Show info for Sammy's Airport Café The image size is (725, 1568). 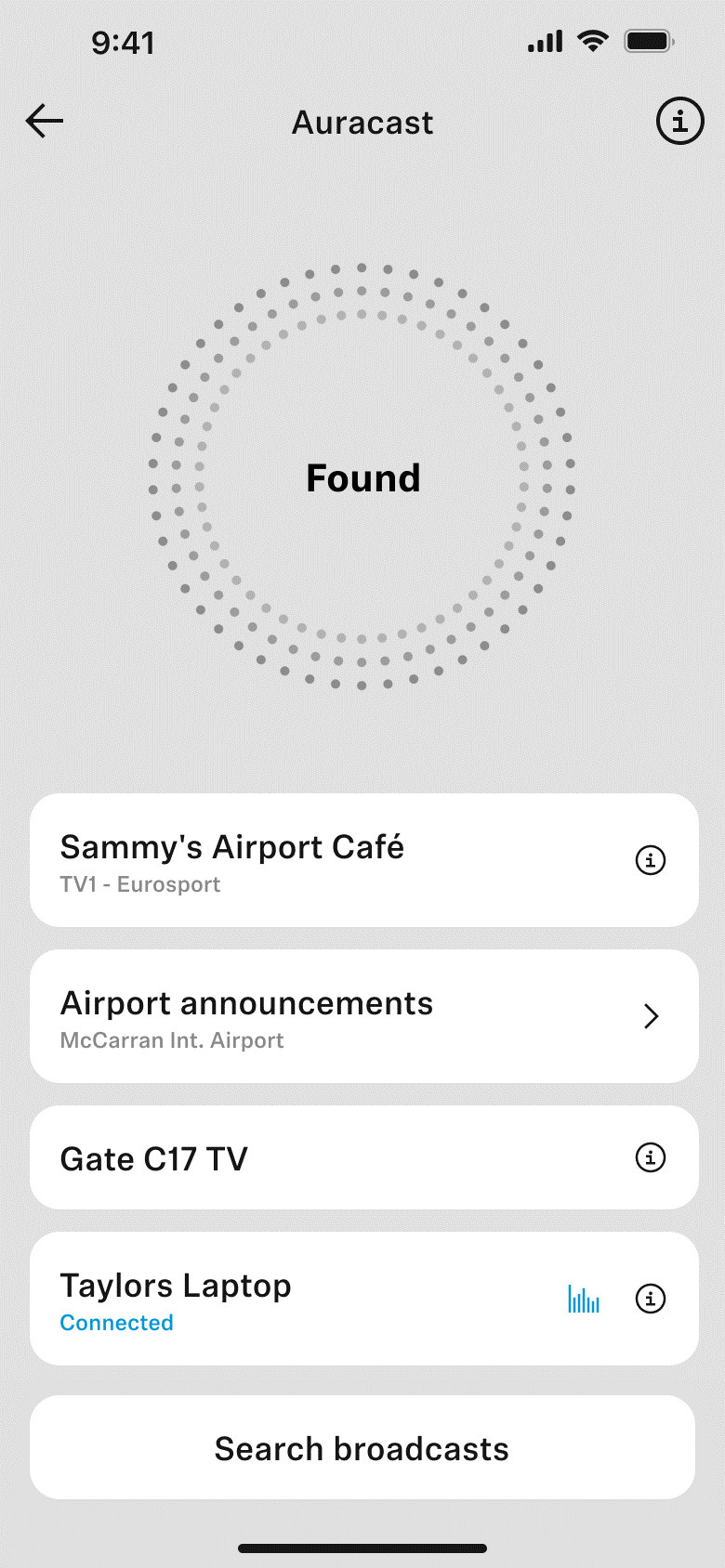(650, 860)
